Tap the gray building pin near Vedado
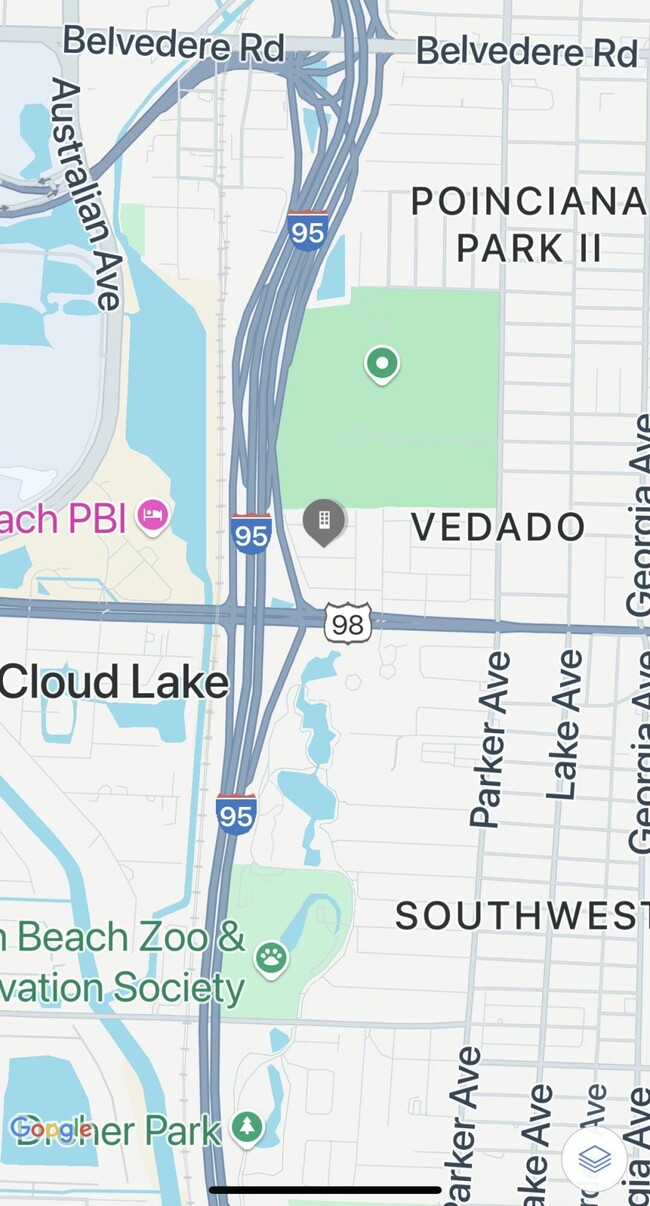Screen dimensions: 650x1206 [323, 521]
